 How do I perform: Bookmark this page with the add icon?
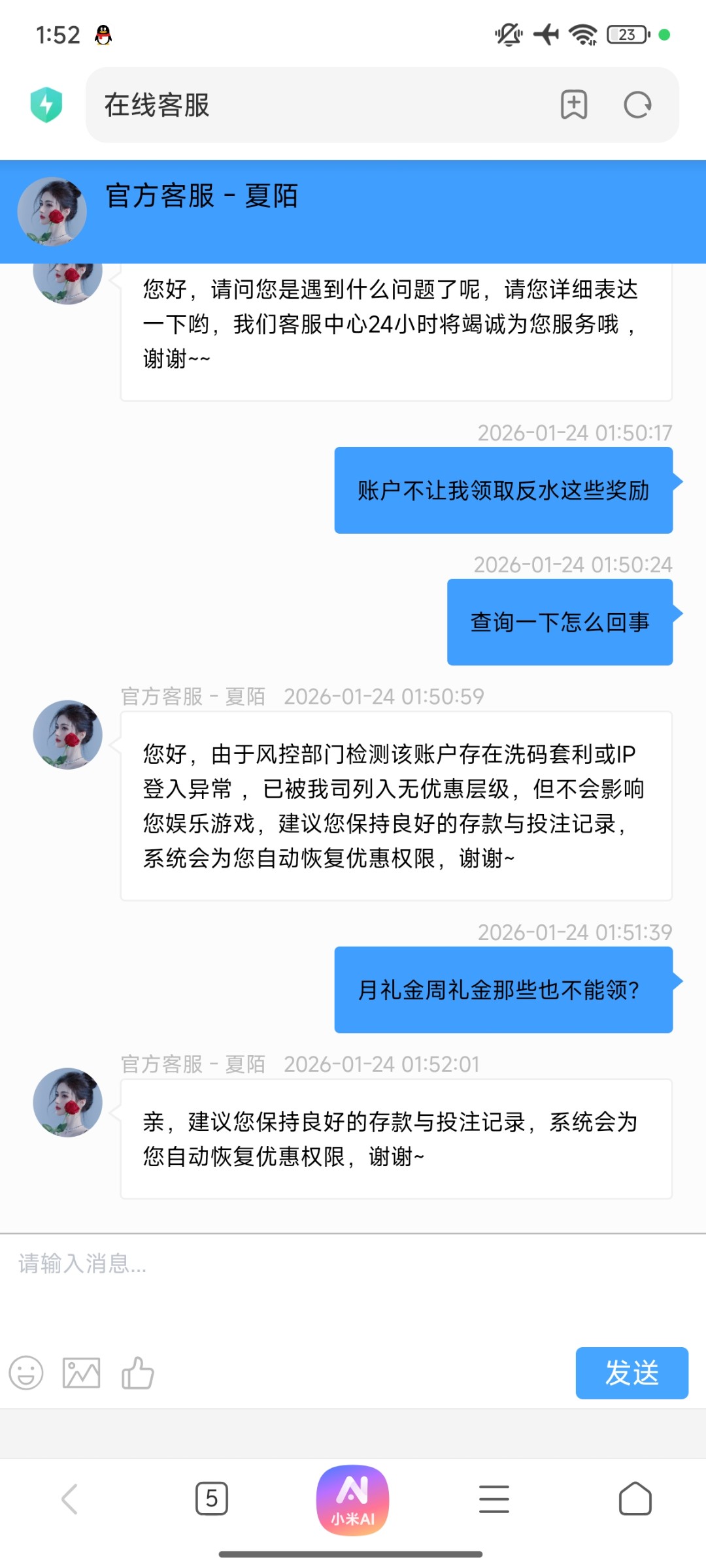click(574, 105)
